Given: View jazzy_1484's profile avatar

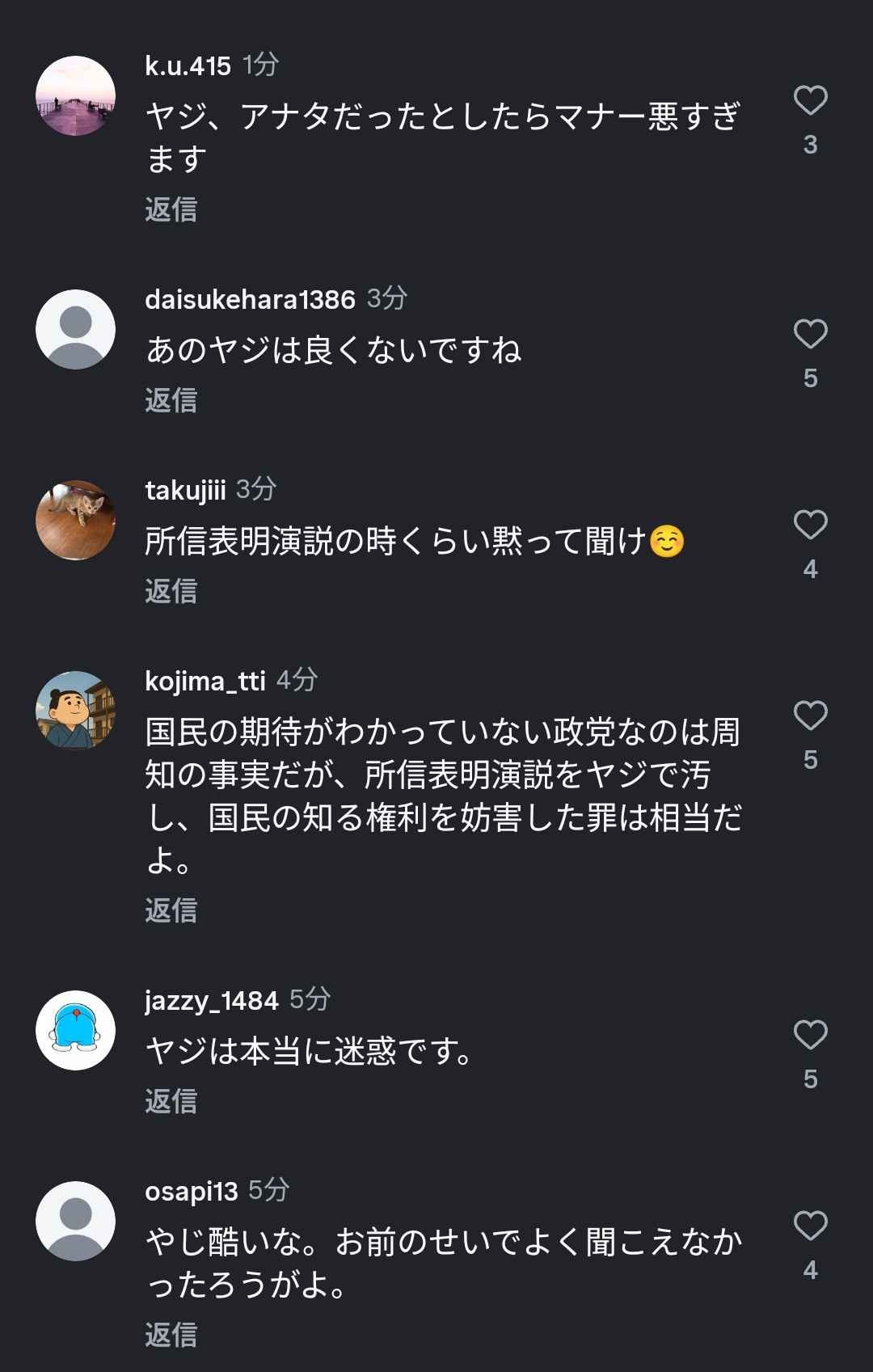Looking at the screenshot, I should click(x=76, y=1030).
